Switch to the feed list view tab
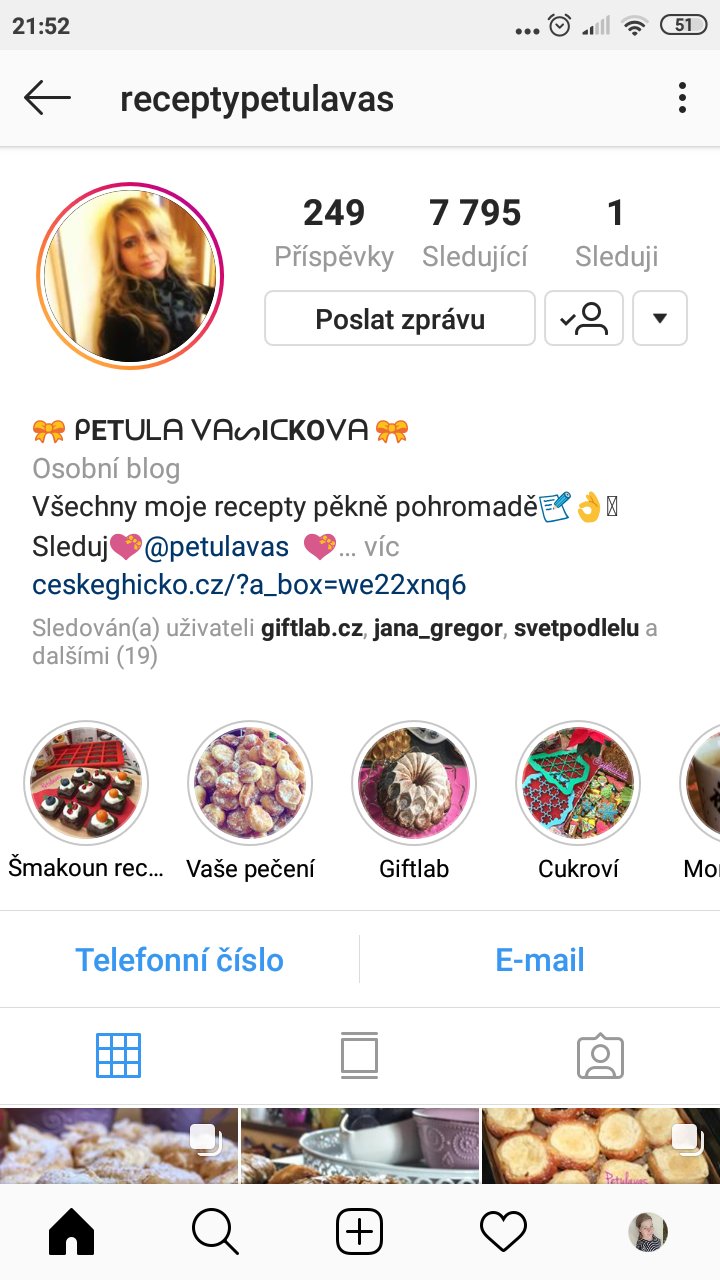Screen dimensions: 720x1280 360,1056
